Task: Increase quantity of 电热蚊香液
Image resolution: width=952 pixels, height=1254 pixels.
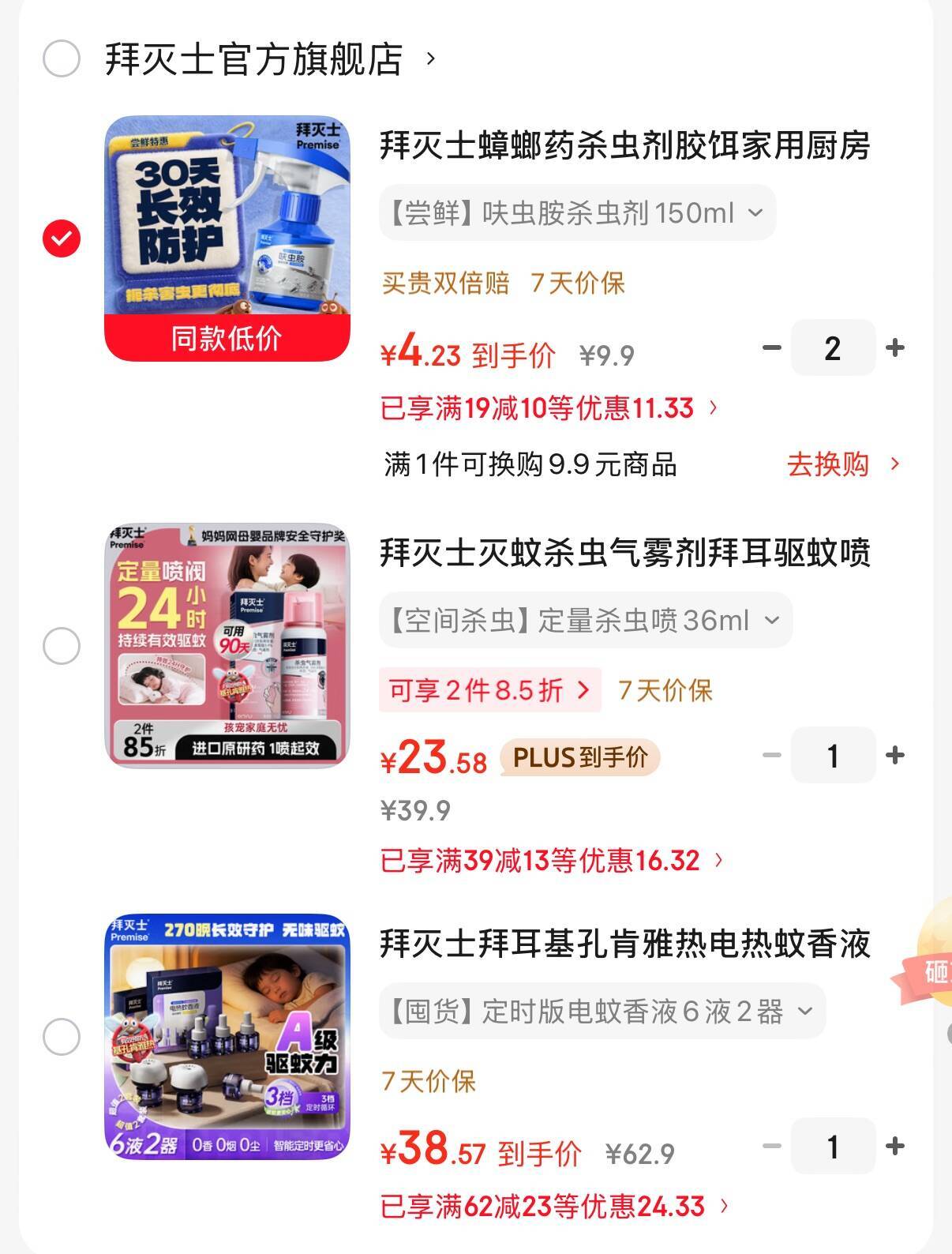Action: [x=894, y=1147]
